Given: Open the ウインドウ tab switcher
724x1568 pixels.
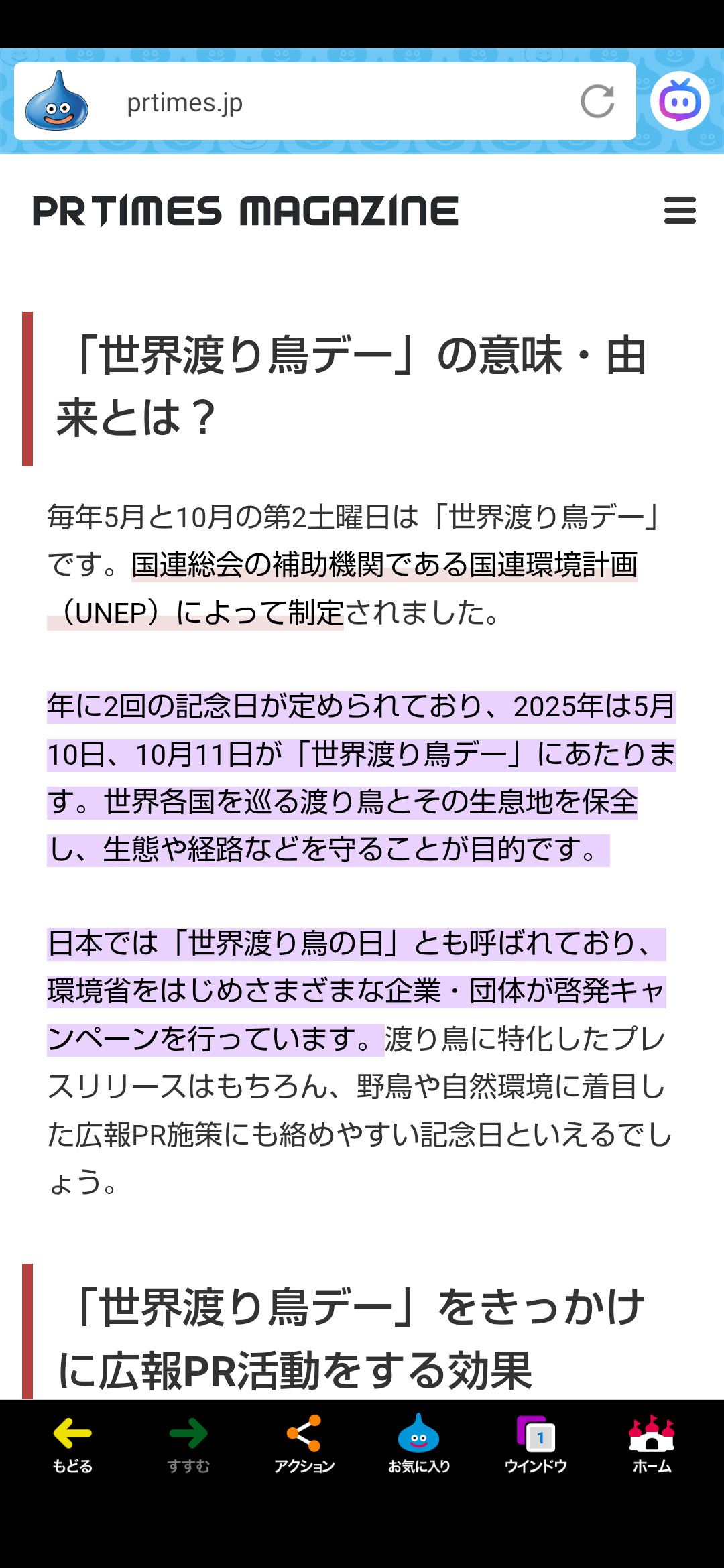Looking at the screenshot, I should (536, 1443).
